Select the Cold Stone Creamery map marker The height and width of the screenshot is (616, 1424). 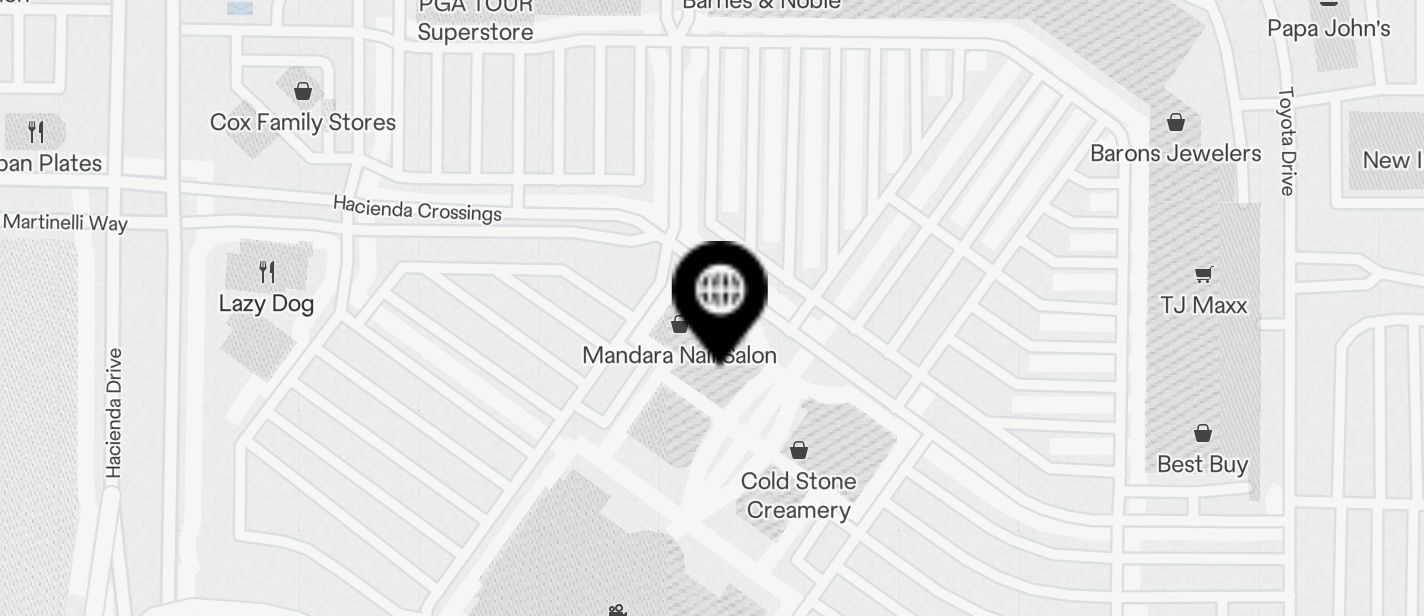[x=799, y=451]
